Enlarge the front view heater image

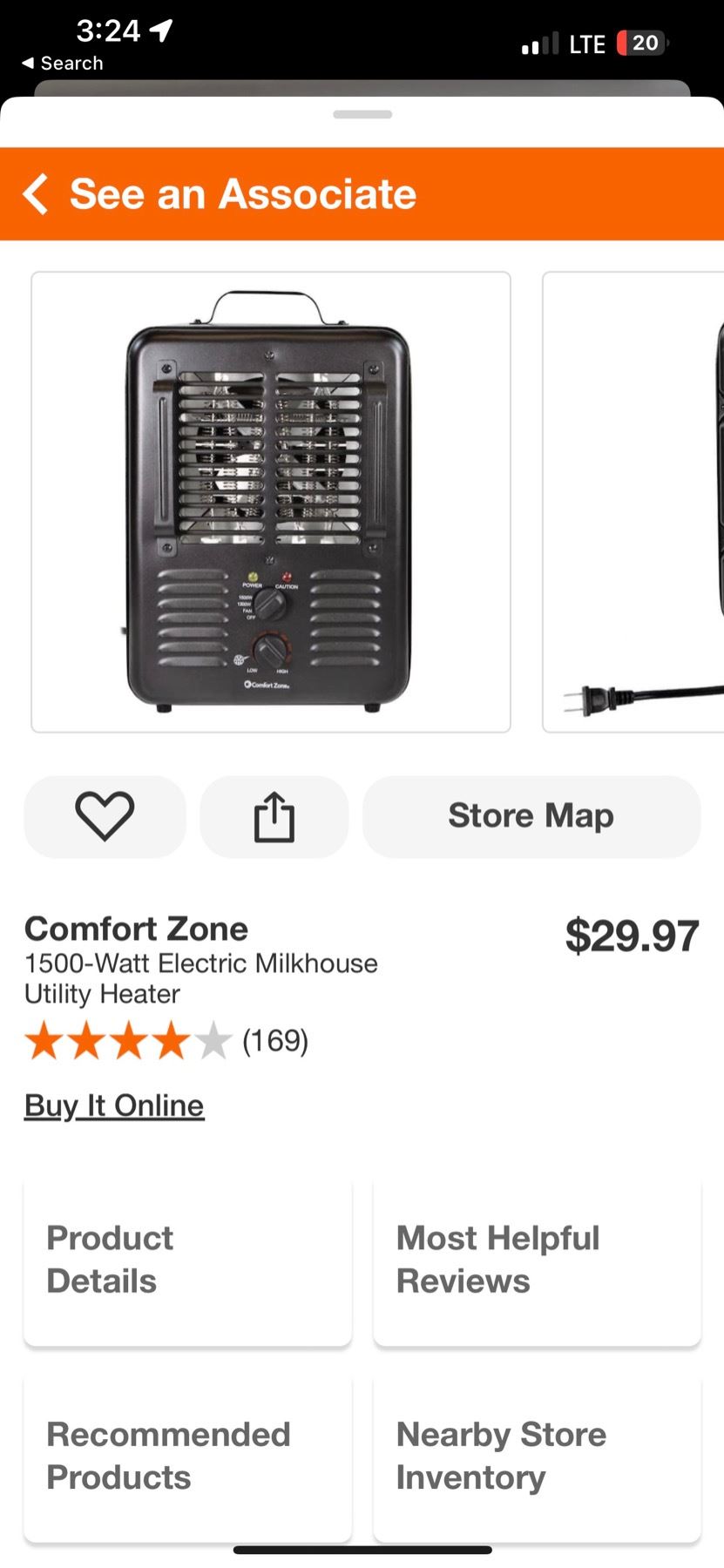tap(271, 502)
